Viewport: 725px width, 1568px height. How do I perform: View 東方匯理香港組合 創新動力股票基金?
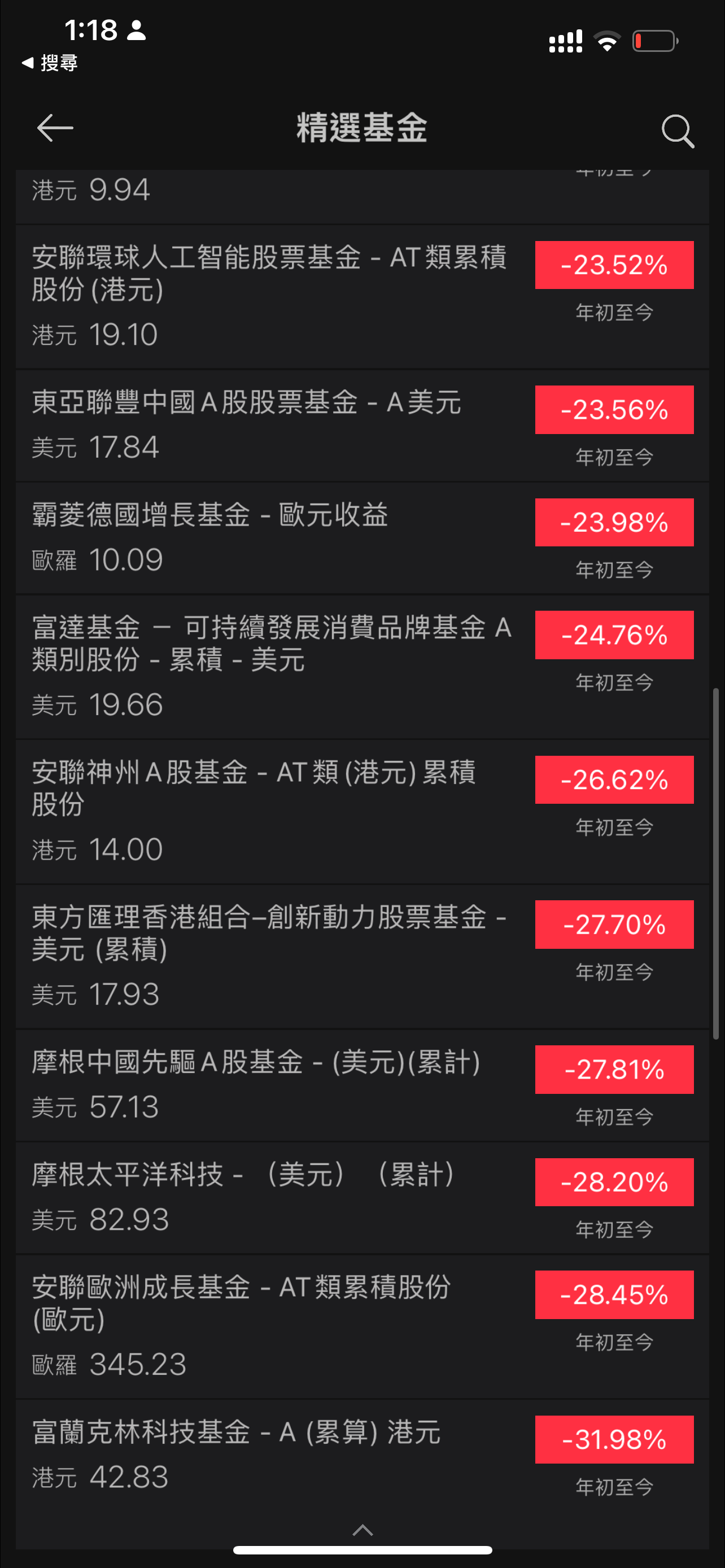pyautogui.click(x=362, y=956)
